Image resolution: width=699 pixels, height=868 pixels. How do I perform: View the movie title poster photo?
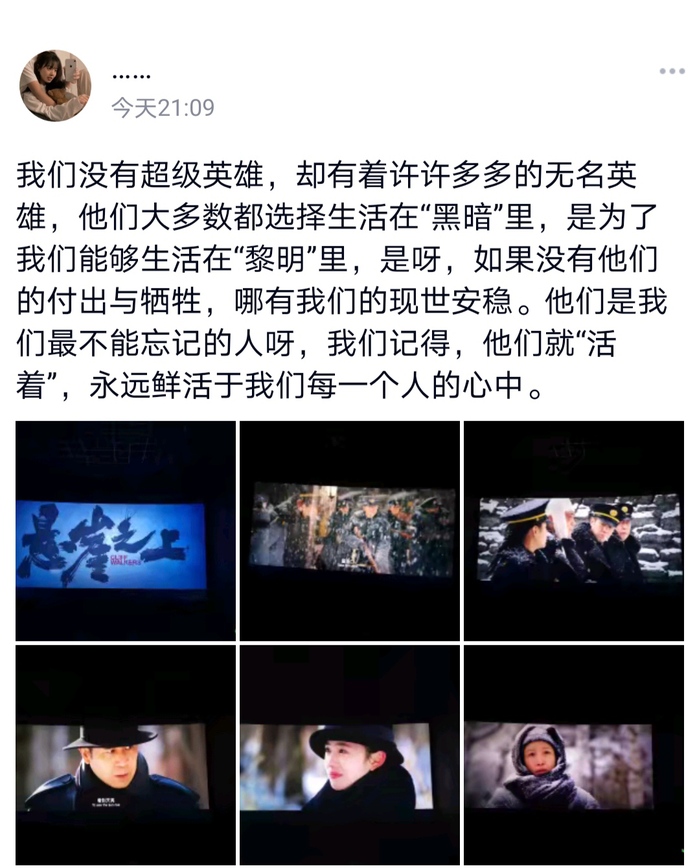pyautogui.click(x=125, y=530)
